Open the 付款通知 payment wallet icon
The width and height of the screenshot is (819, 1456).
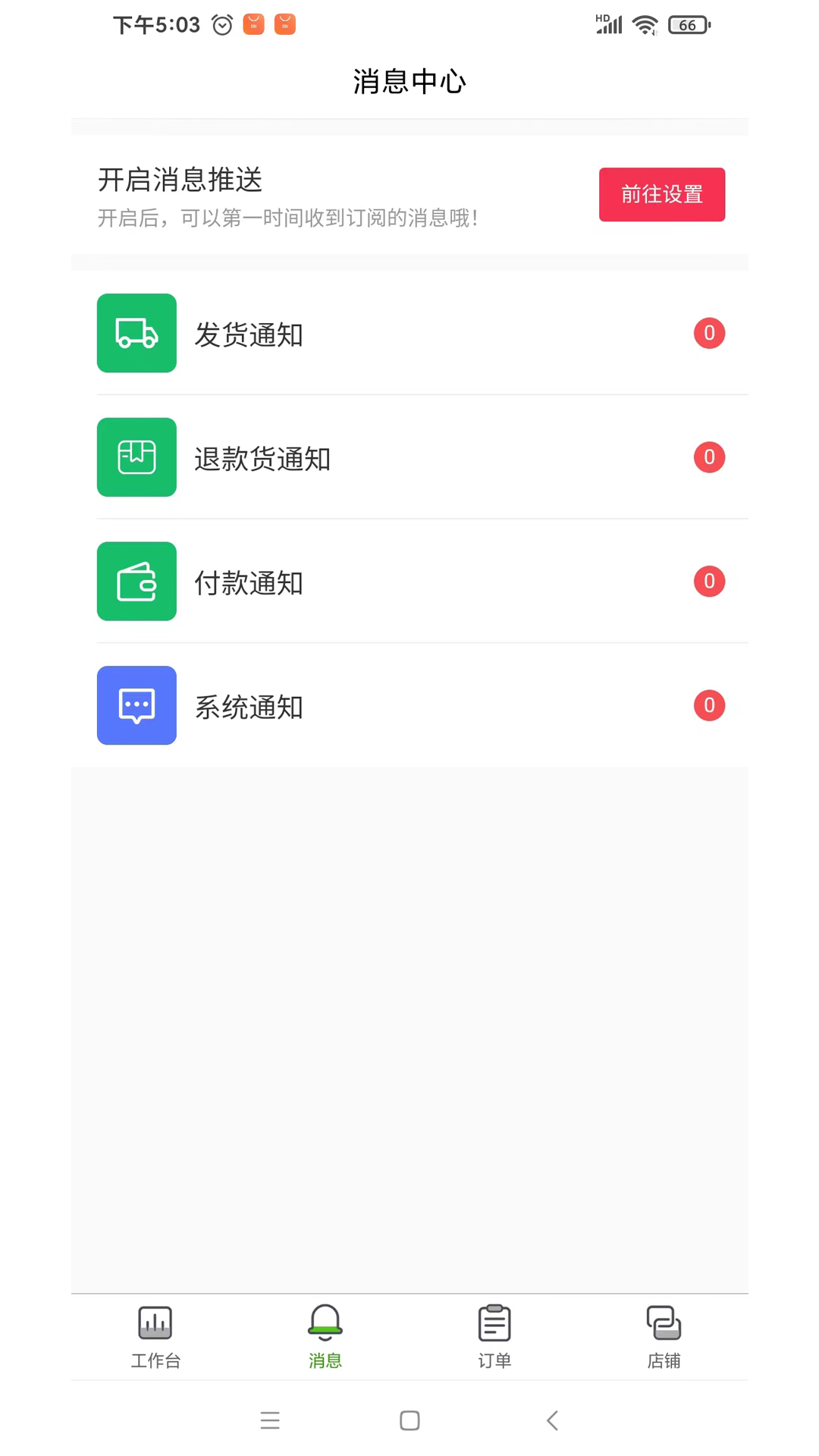(136, 581)
